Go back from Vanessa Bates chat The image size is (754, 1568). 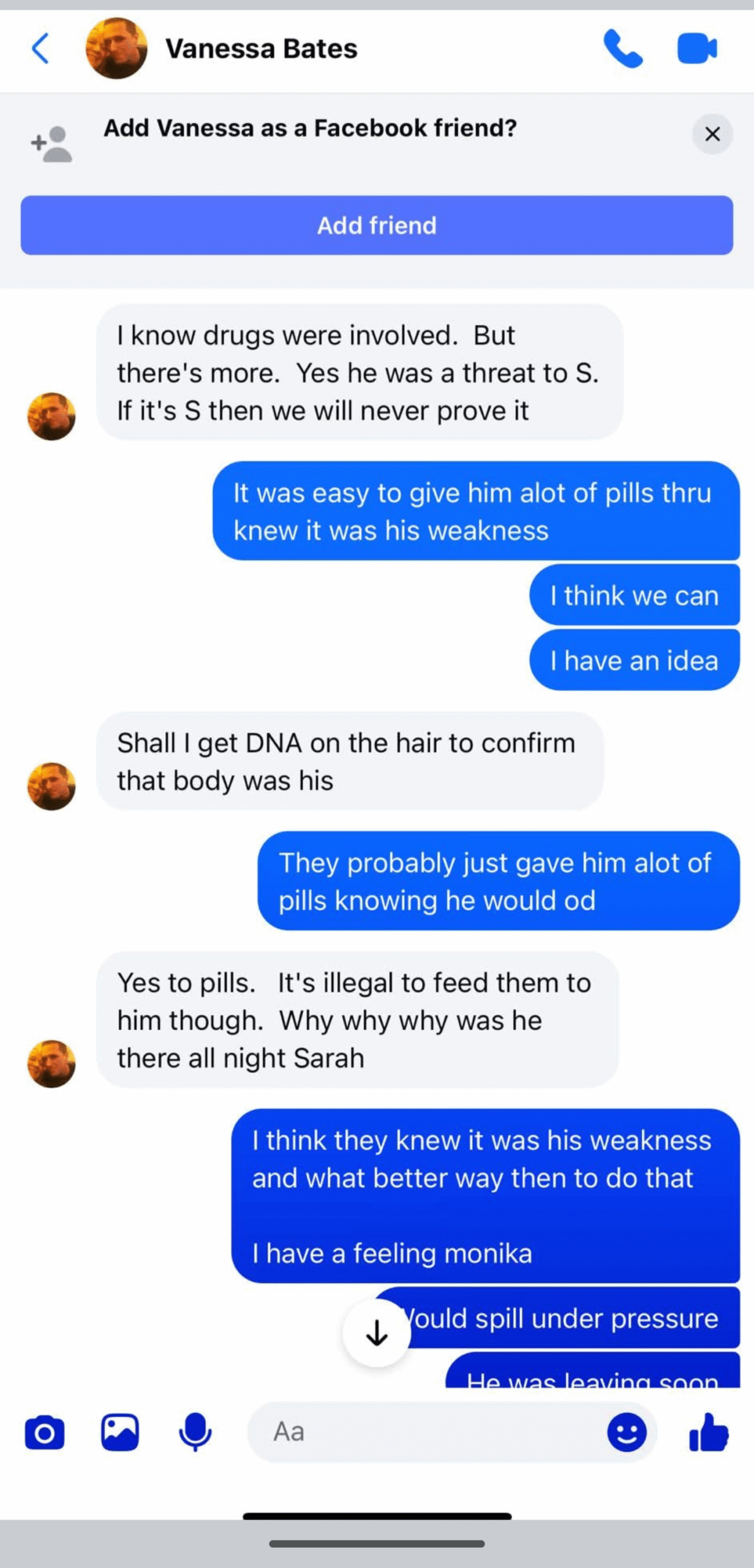40,49
